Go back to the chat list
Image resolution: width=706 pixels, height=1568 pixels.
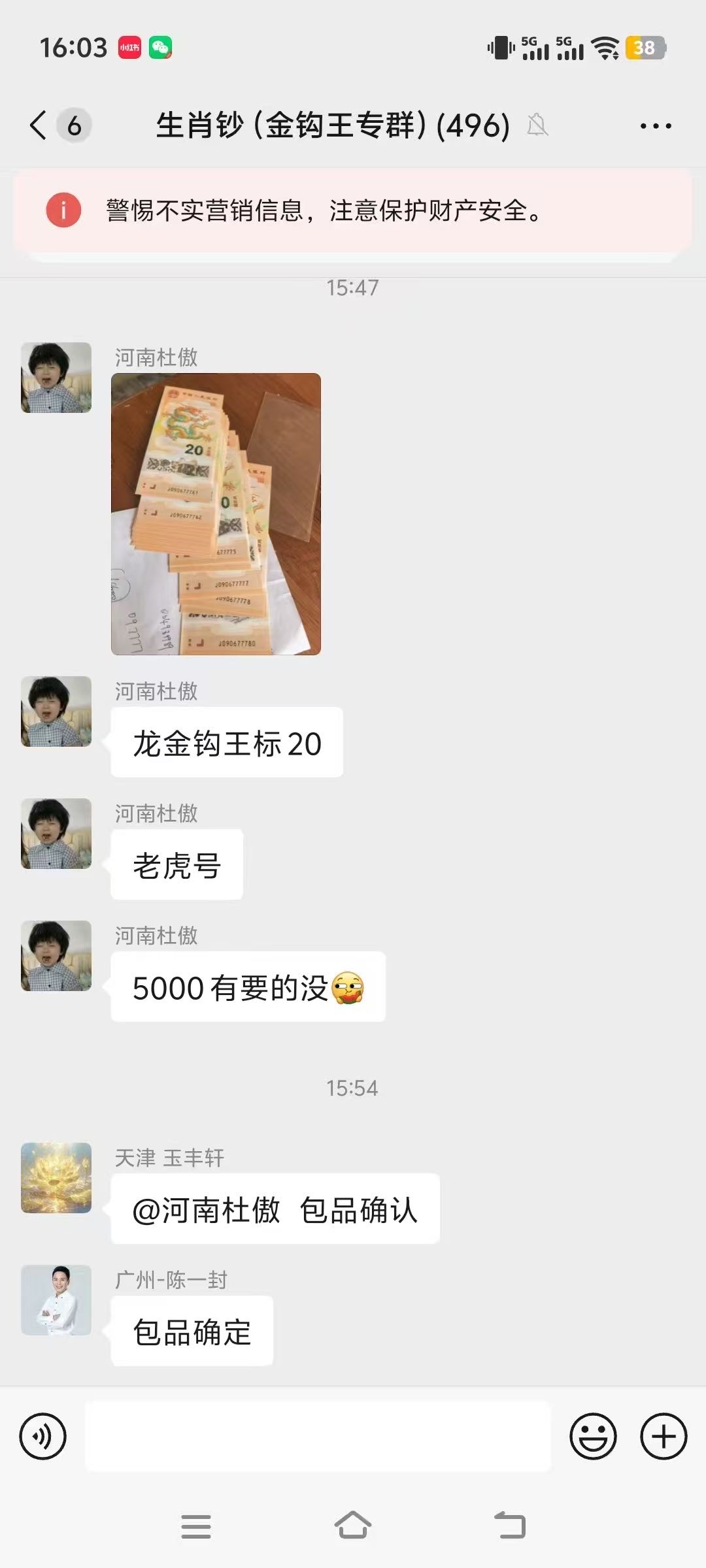pyautogui.click(x=39, y=125)
